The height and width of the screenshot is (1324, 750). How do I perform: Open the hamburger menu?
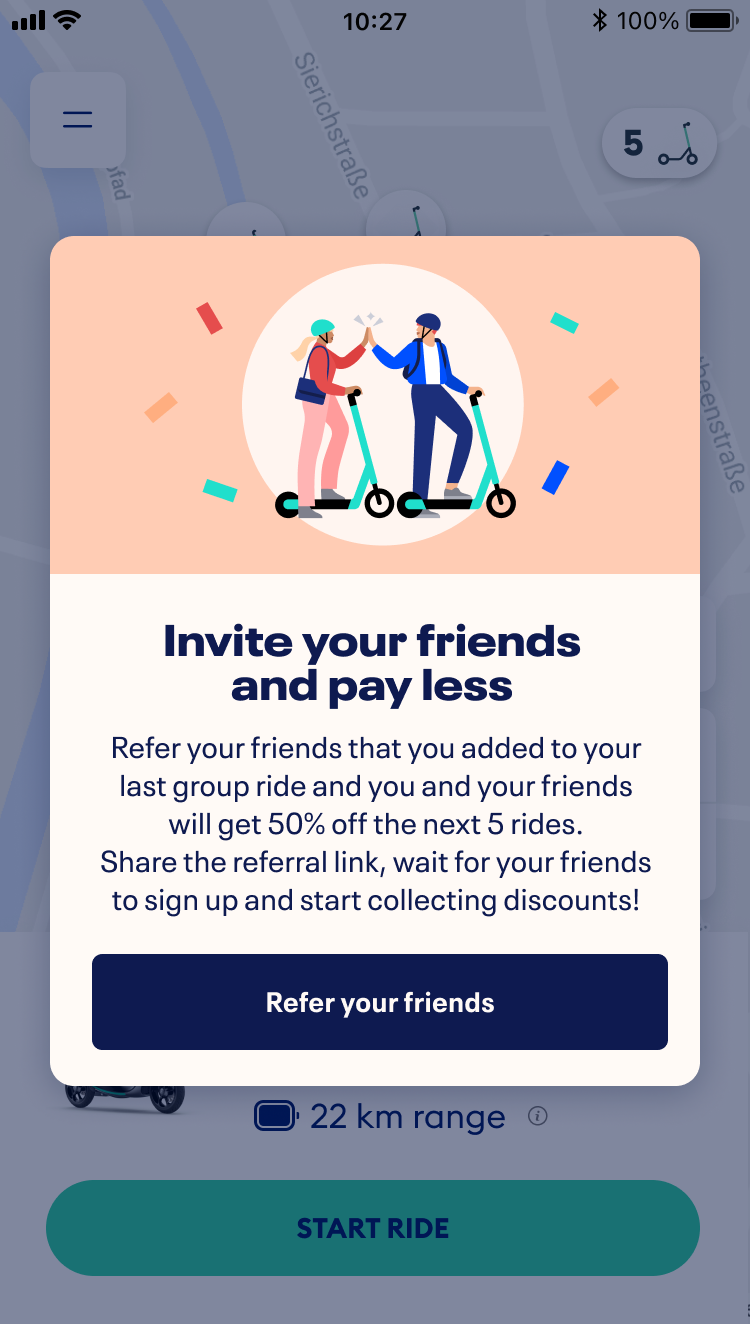click(x=78, y=120)
